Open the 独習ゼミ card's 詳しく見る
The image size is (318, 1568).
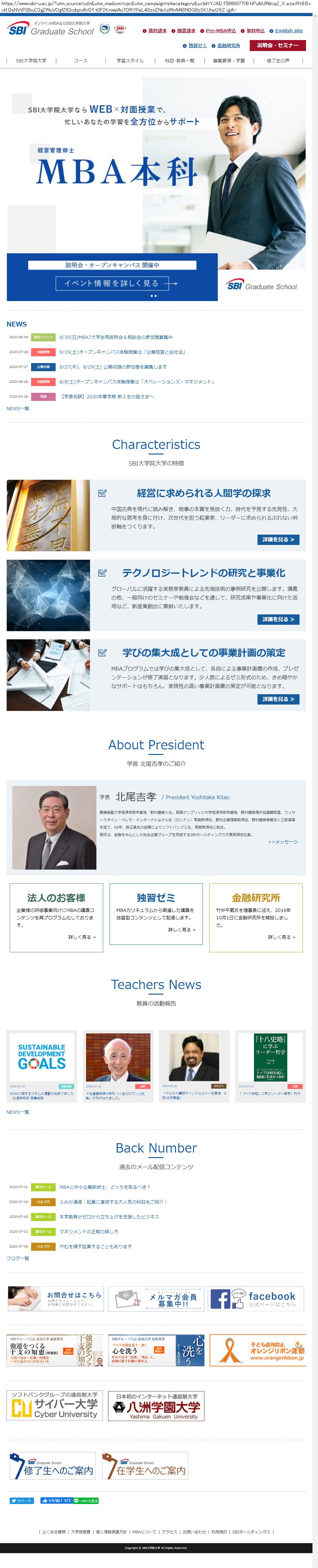point(181,929)
